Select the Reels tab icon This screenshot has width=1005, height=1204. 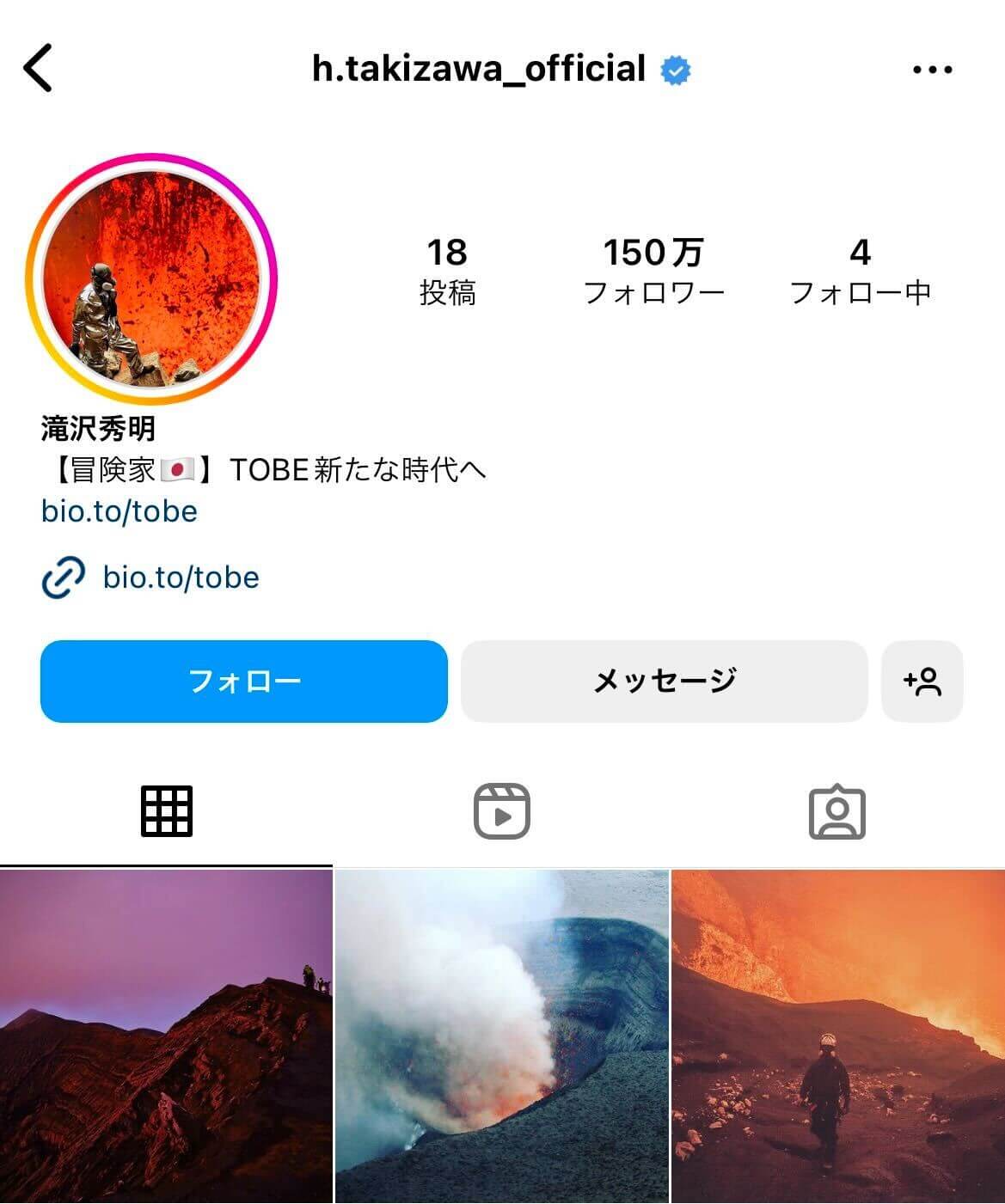pos(502,810)
